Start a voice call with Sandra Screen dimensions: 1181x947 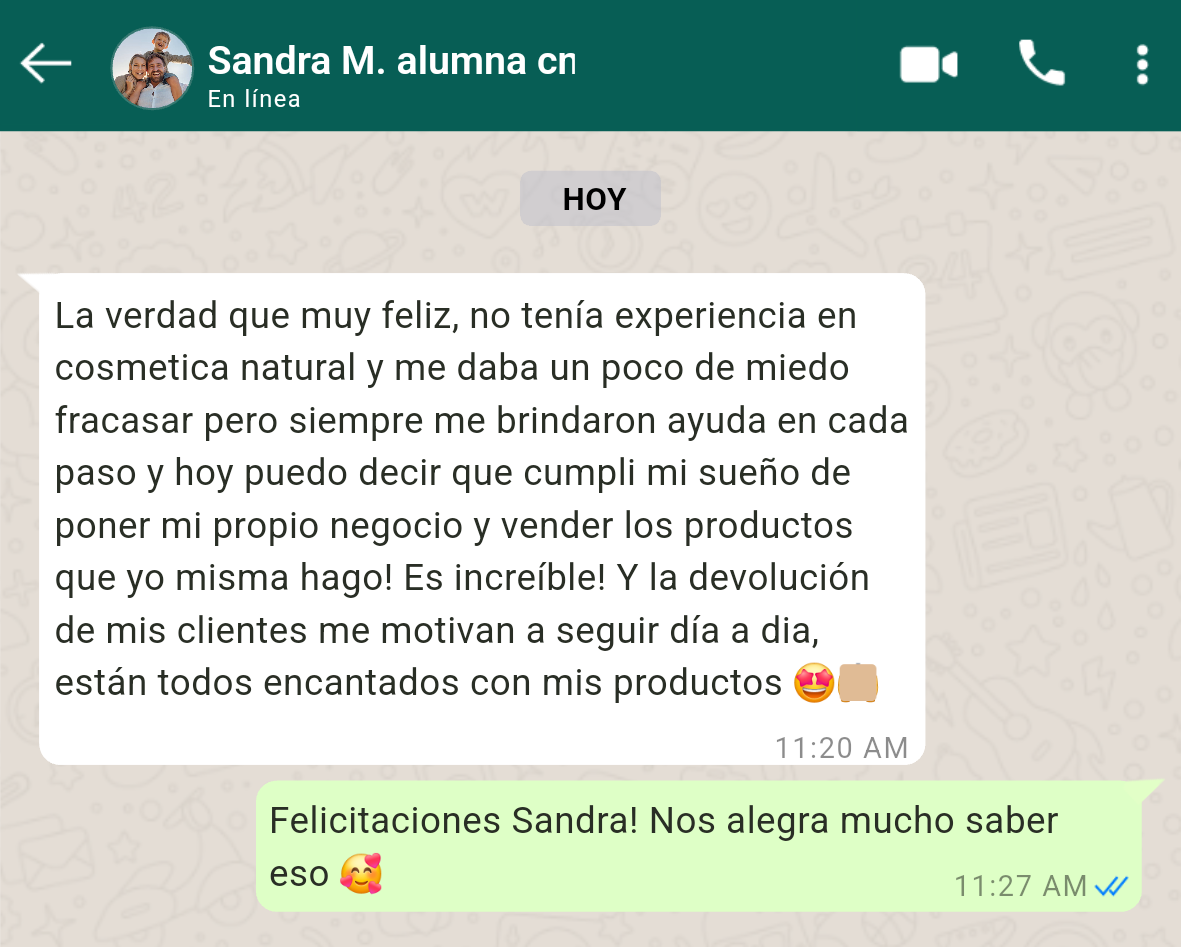(x=1041, y=64)
